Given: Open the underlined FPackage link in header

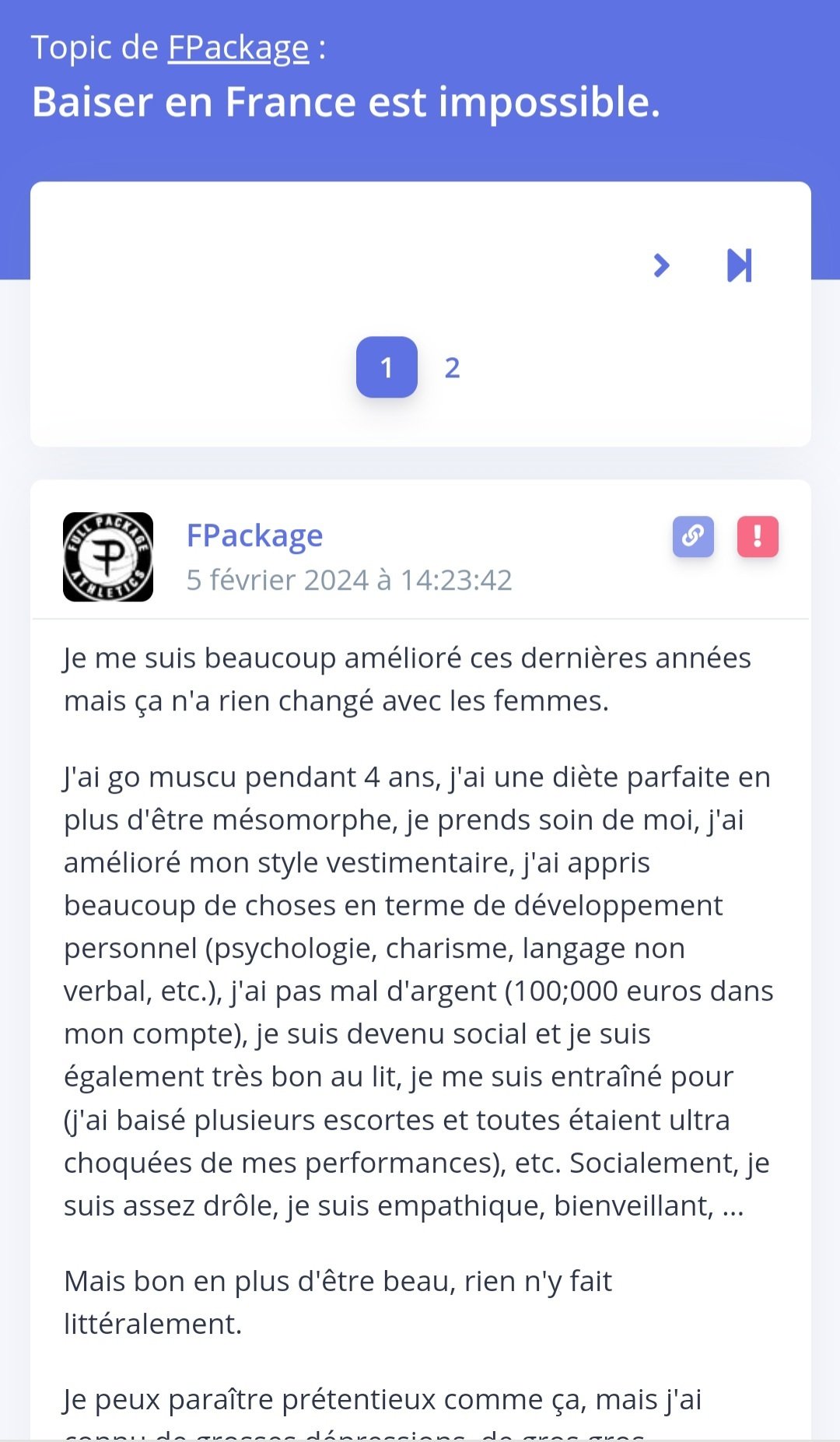Looking at the screenshot, I should (x=238, y=48).
